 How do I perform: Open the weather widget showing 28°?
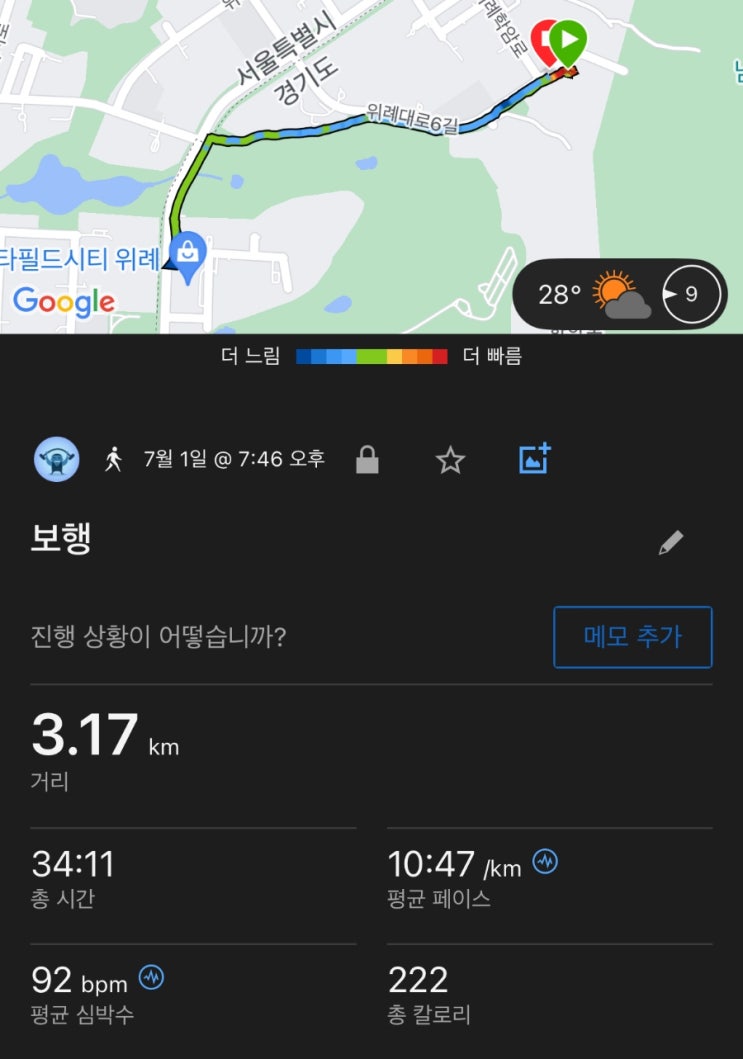pos(618,294)
